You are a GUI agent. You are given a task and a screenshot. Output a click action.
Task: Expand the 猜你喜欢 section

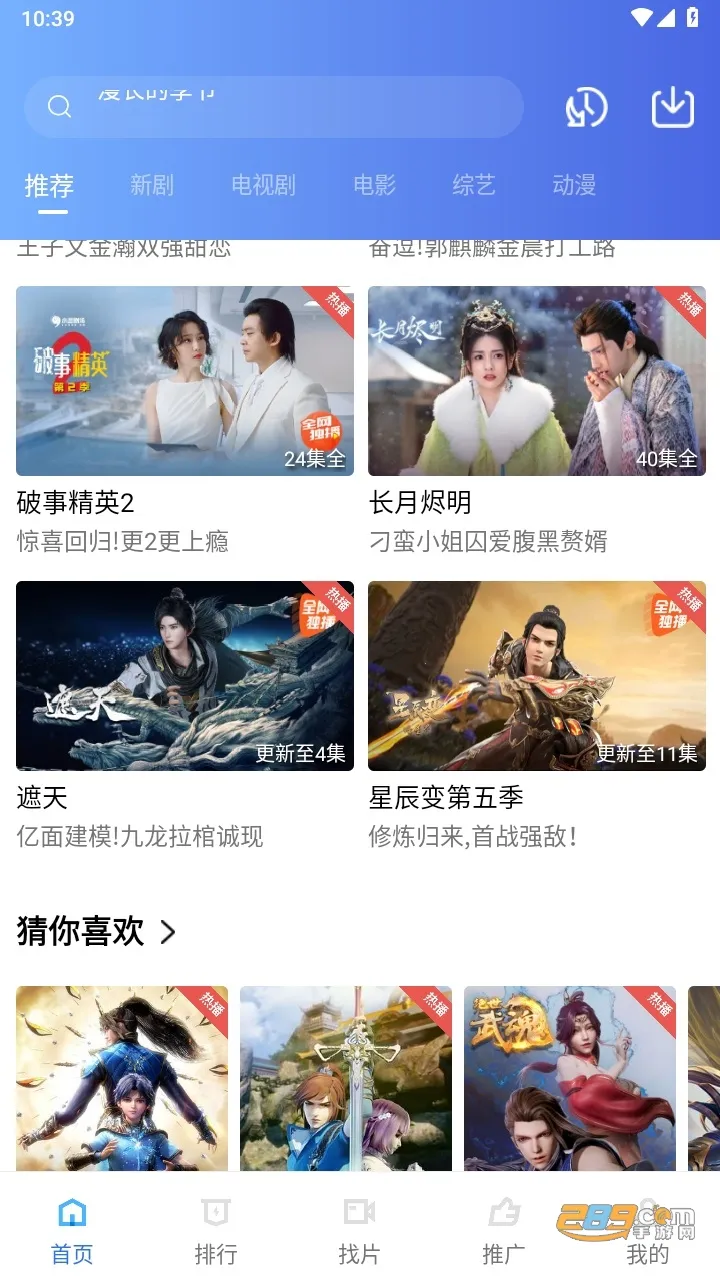[x=167, y=932]
